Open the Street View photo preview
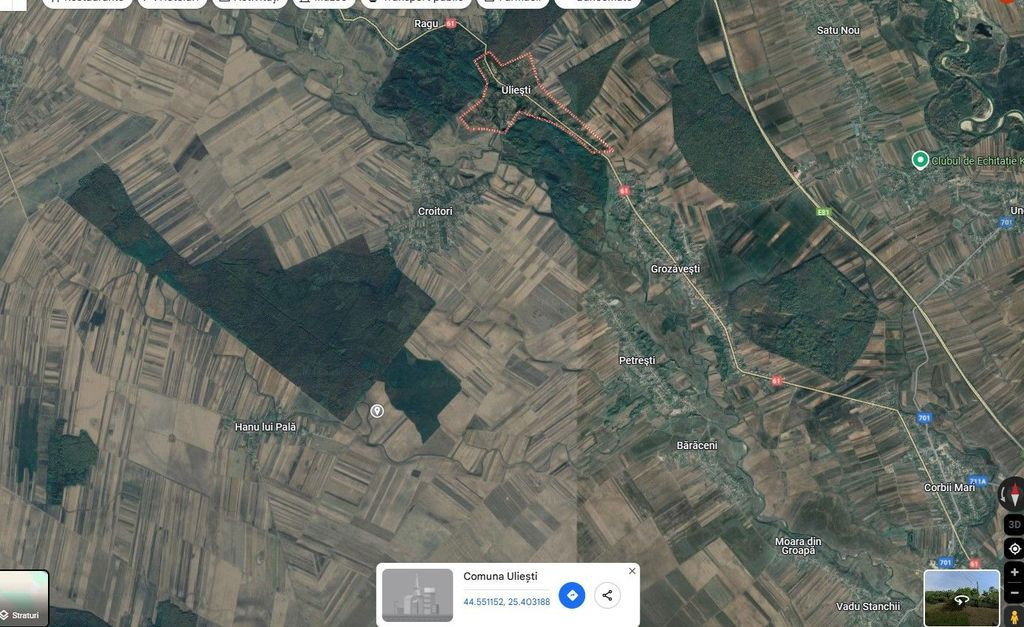 point(961,598)
